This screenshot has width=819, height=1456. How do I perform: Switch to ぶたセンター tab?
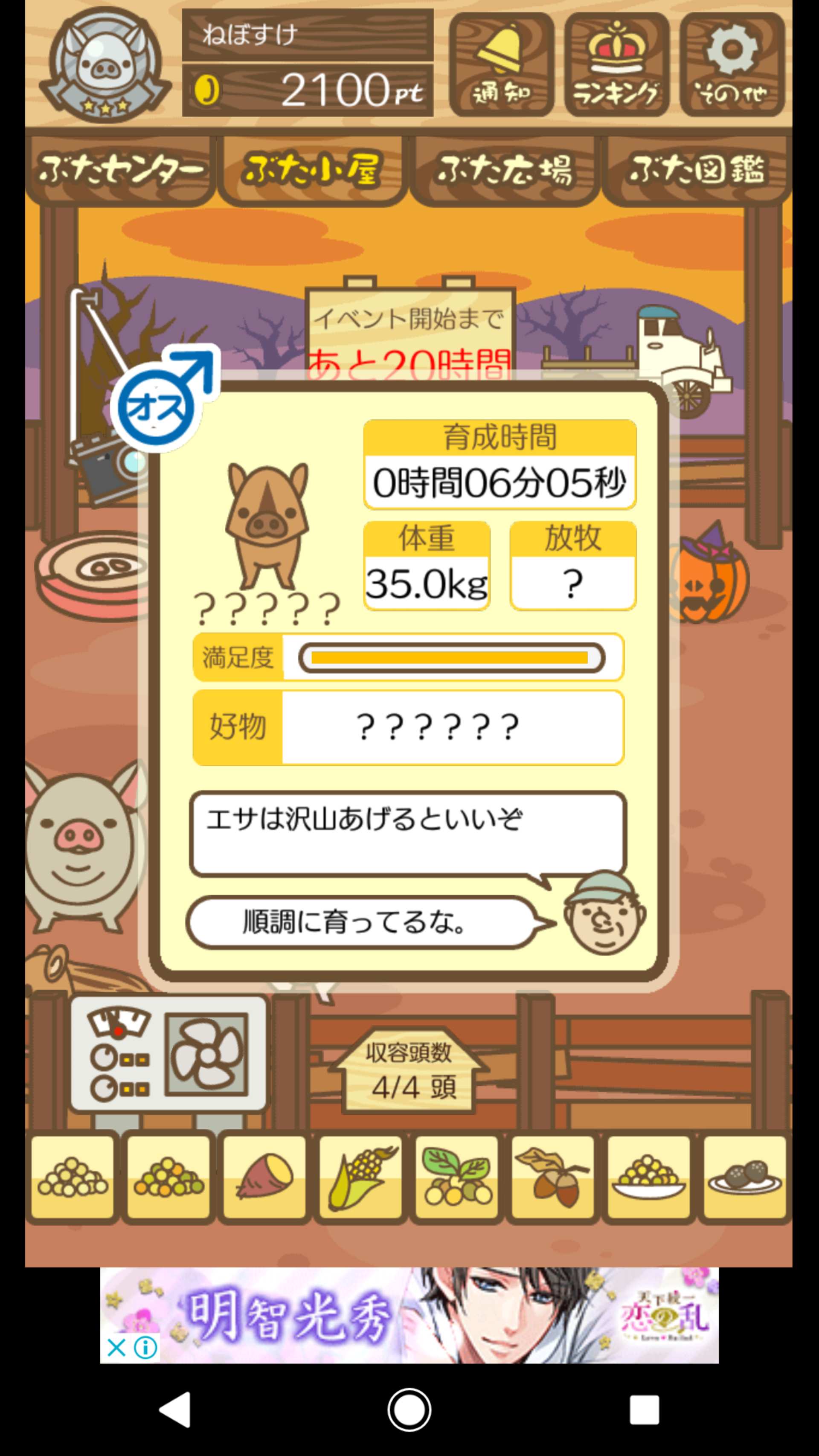(x=120, y=169)
